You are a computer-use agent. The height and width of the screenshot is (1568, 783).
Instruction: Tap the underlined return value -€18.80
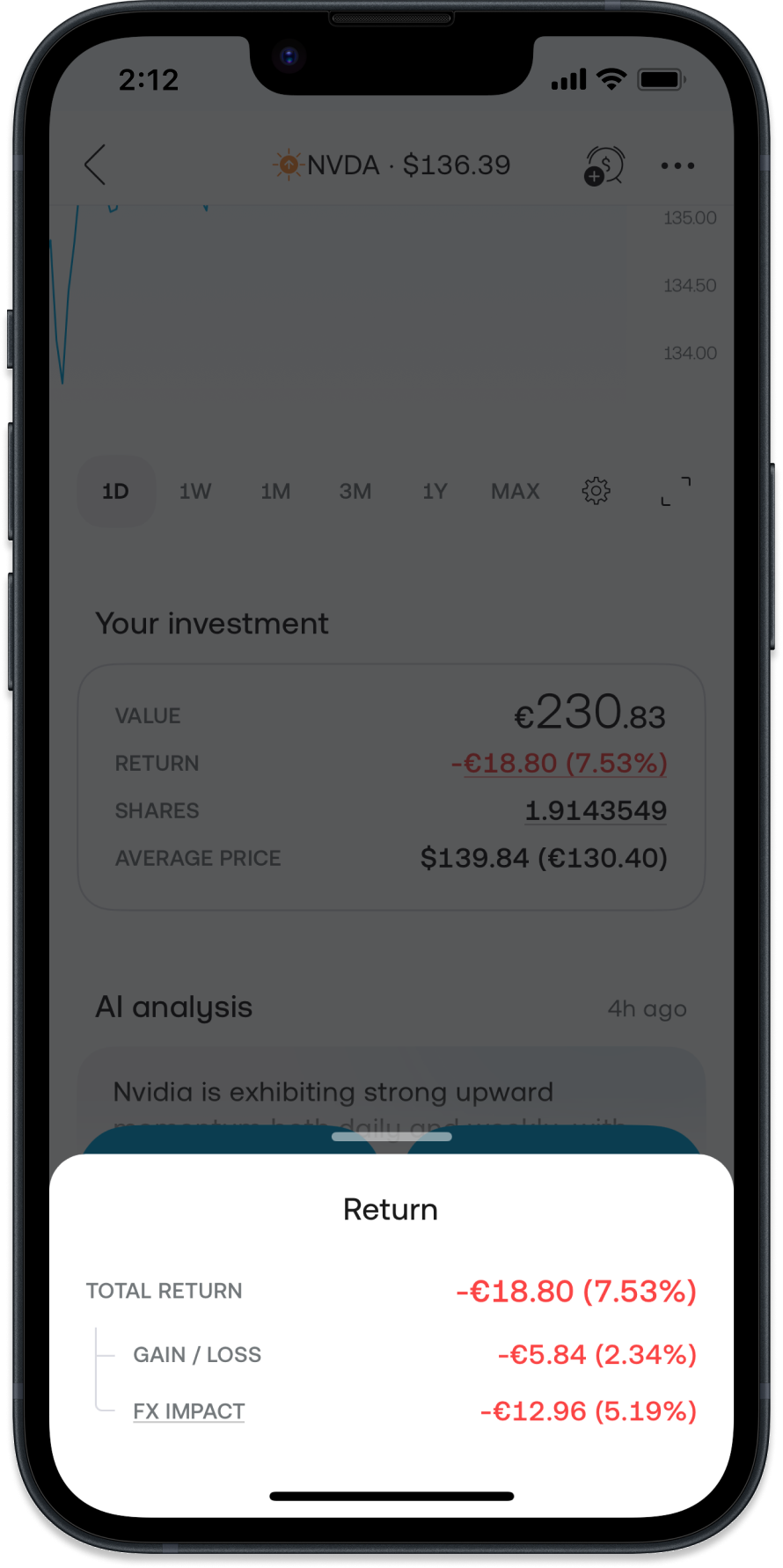[559, 763]
